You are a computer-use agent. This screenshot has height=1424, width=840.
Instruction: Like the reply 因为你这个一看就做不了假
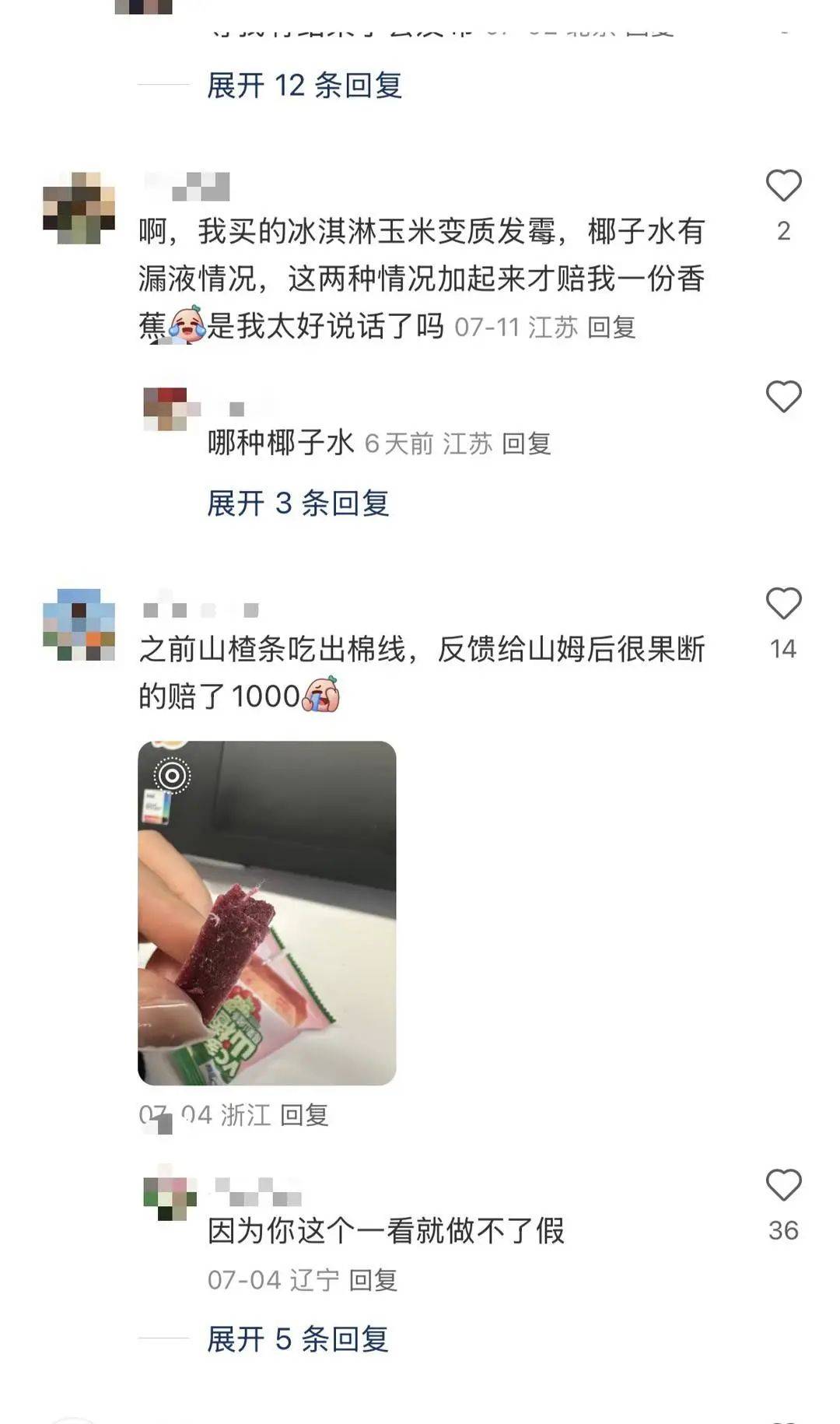[782, 1186]
